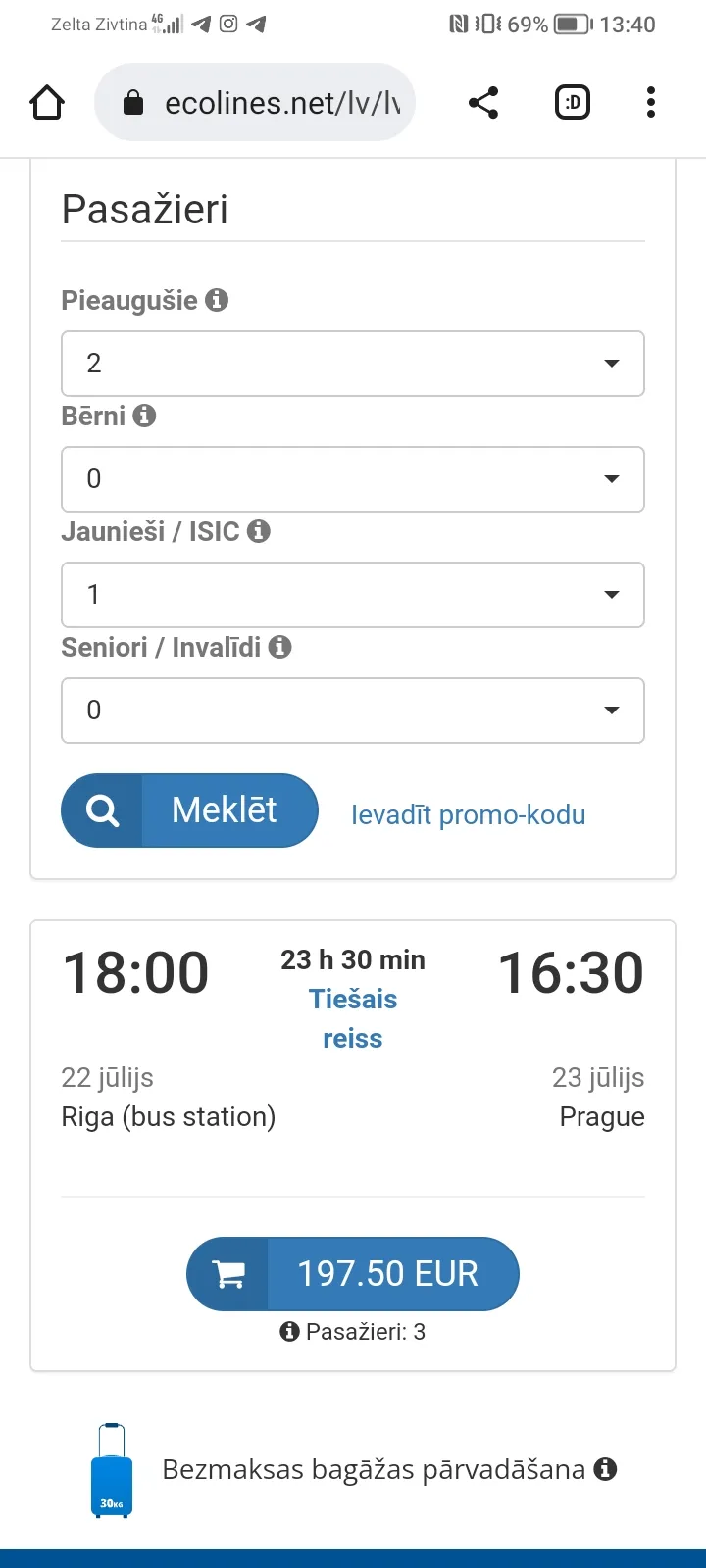Tap the Meklēt search button
Image resolution: width=706 pixels, height=1568 pixels.
tap(190, 810)
